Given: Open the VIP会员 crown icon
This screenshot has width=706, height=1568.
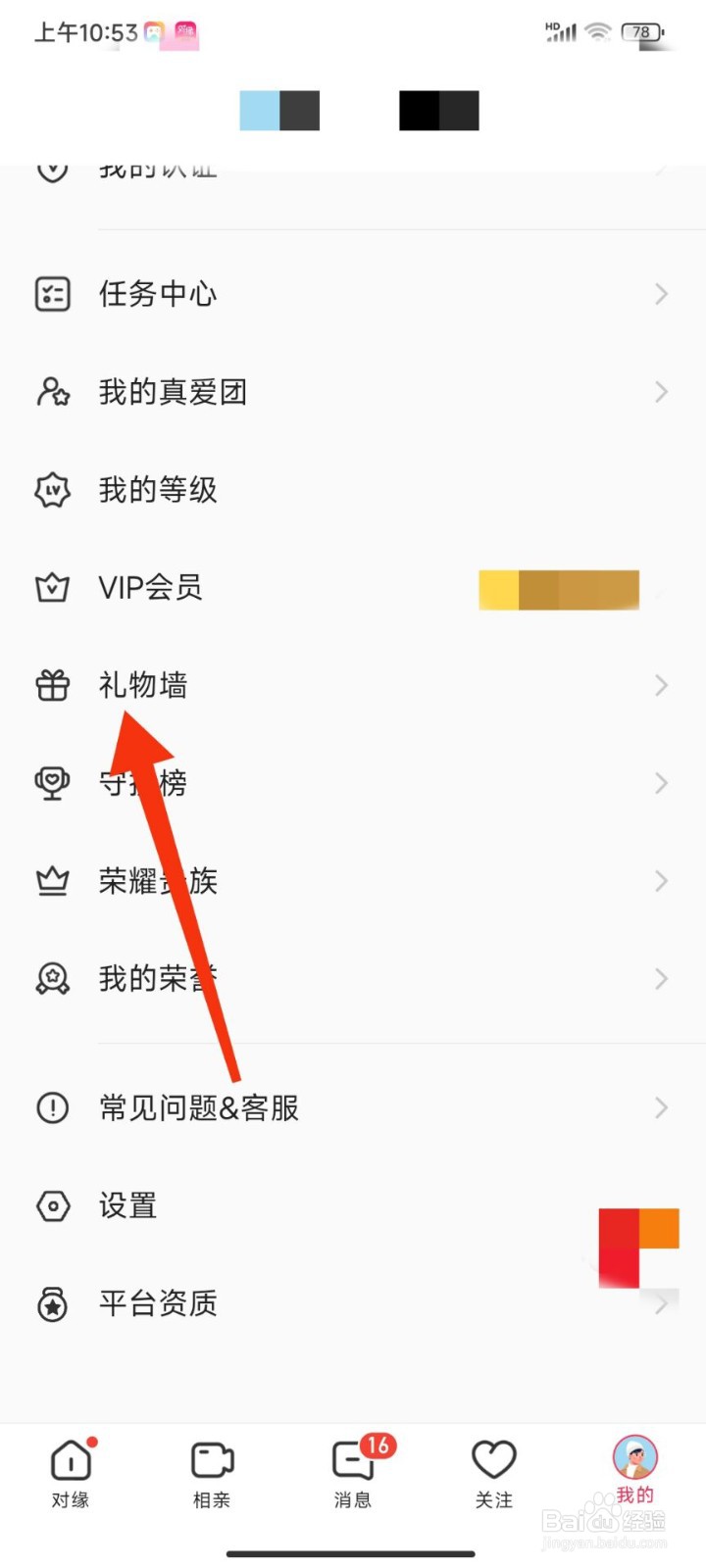Looking at the screenshot, I should (x=52, y=587).
